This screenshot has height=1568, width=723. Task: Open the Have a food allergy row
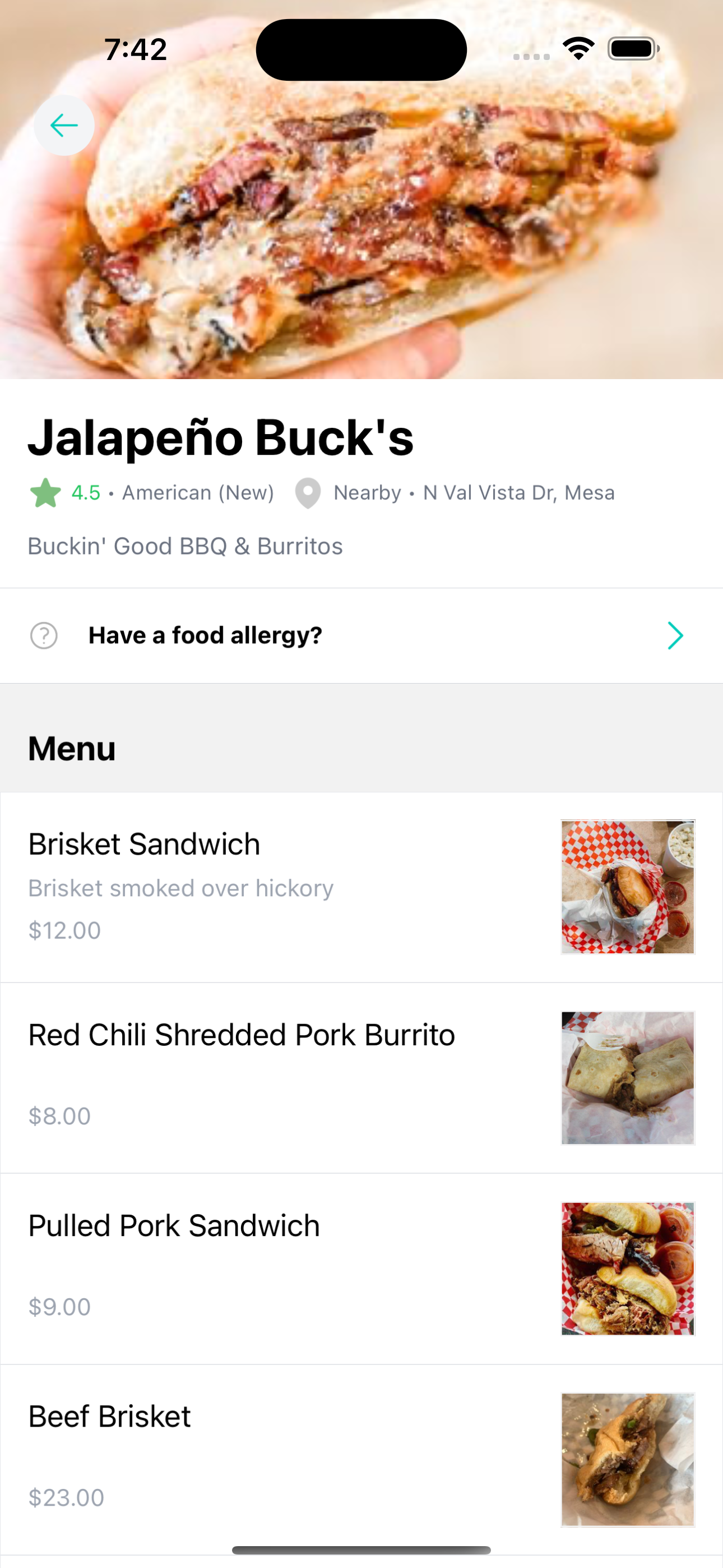360,635
